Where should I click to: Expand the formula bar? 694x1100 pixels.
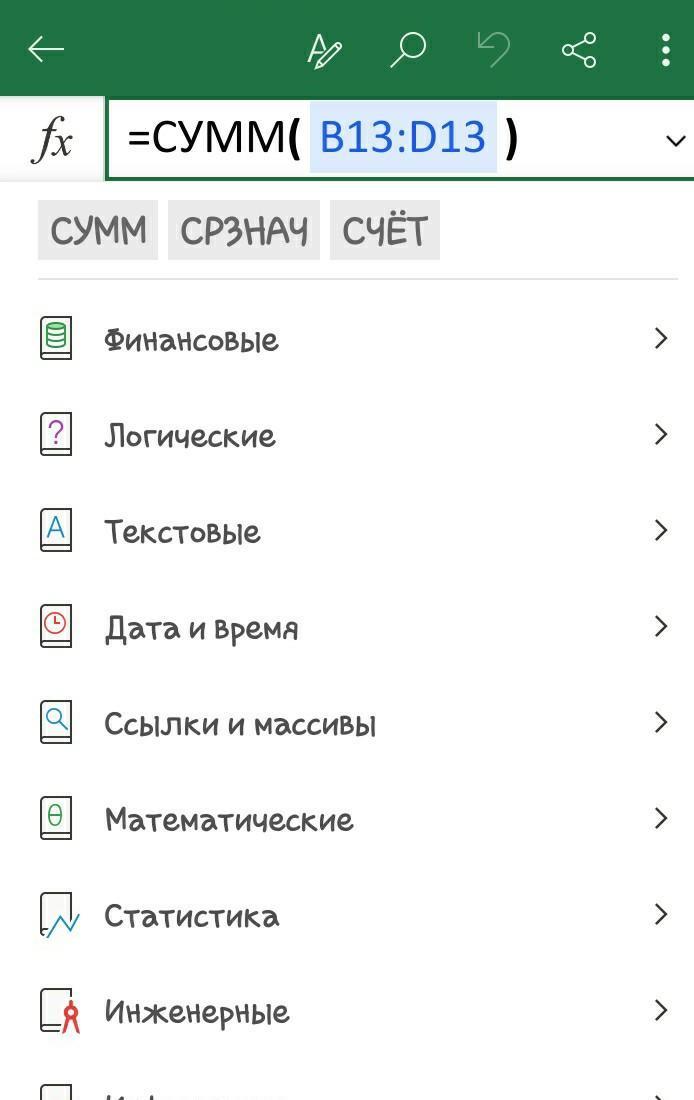point(675,140)
